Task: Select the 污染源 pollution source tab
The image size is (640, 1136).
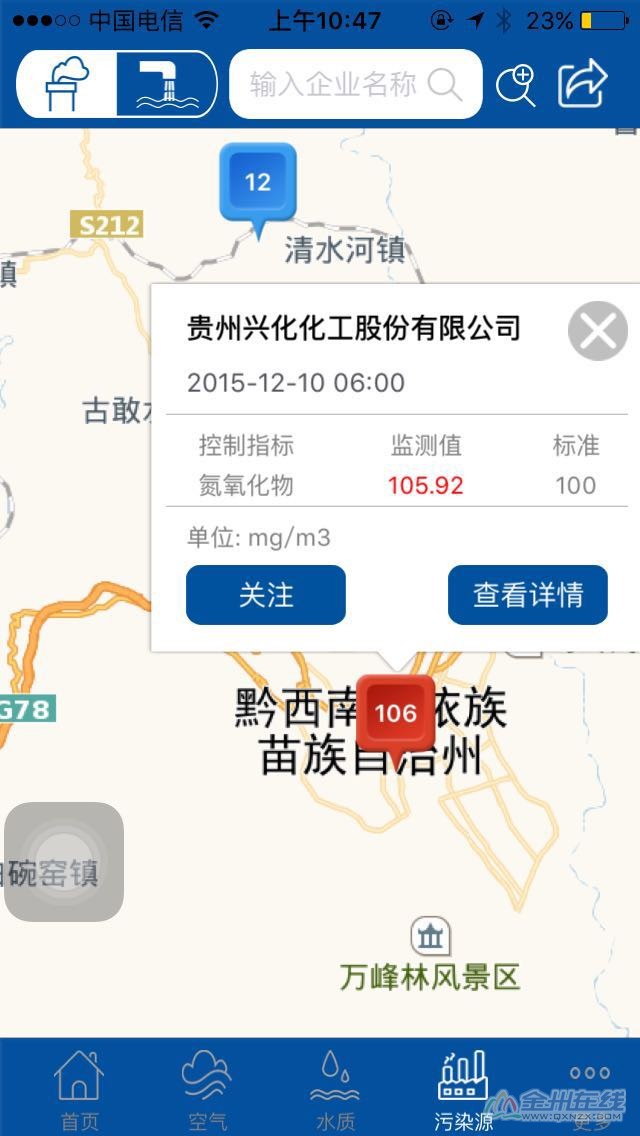Action: [463, 1090]
